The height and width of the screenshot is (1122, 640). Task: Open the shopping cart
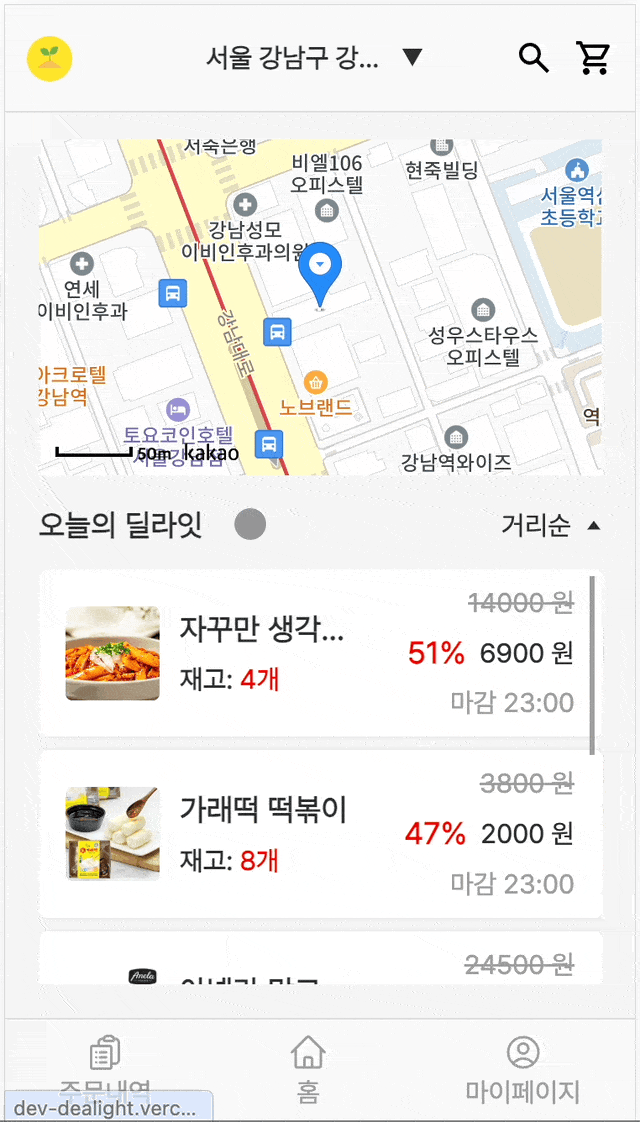coord(593,58)
